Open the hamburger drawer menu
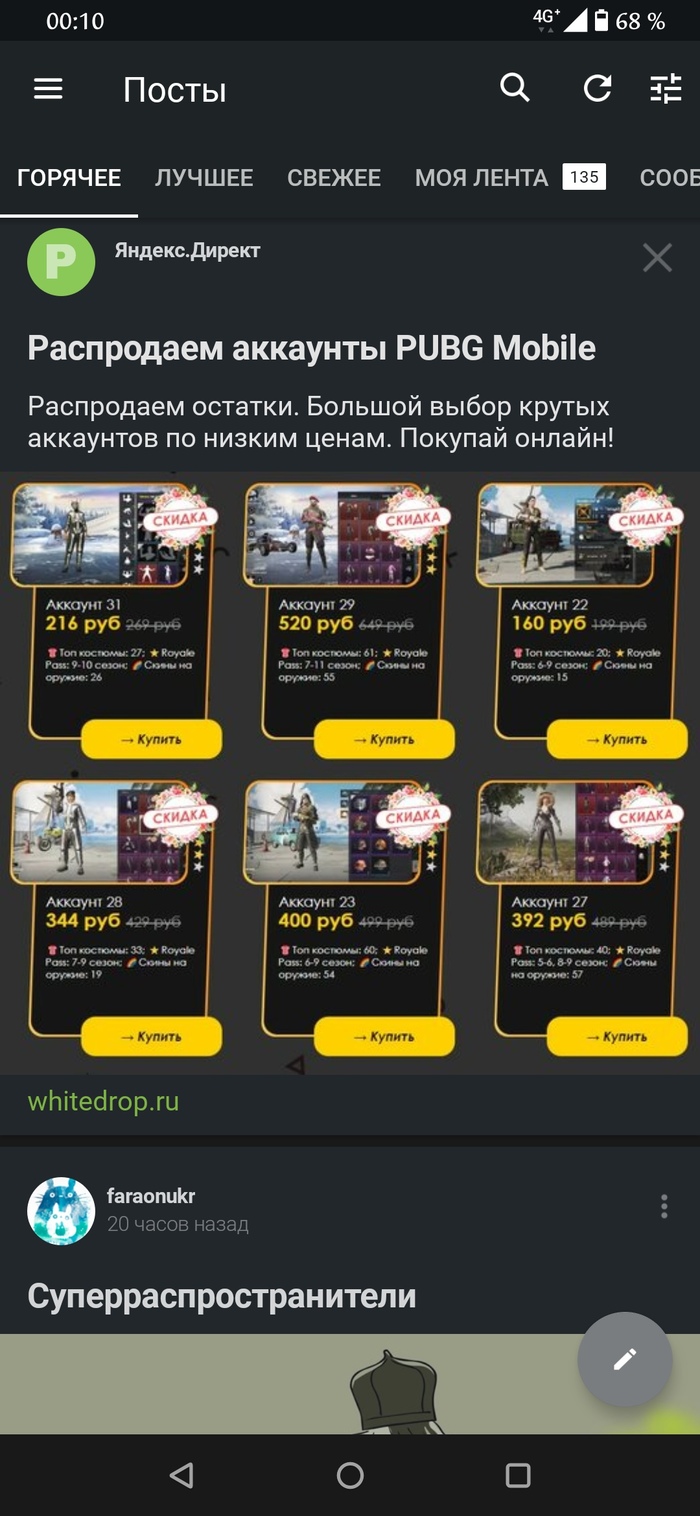 (48, 89)
